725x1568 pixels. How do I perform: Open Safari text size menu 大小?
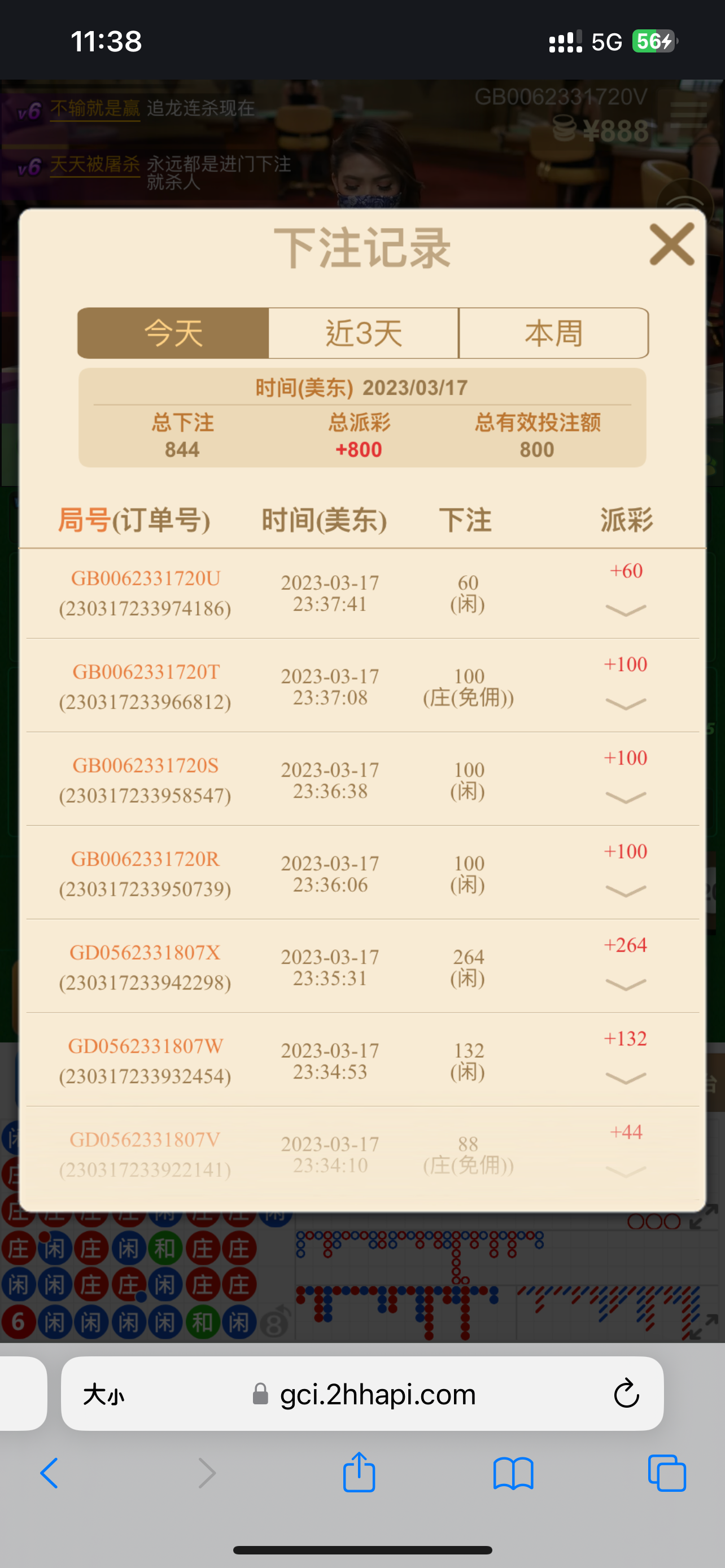click(104, 1395)
